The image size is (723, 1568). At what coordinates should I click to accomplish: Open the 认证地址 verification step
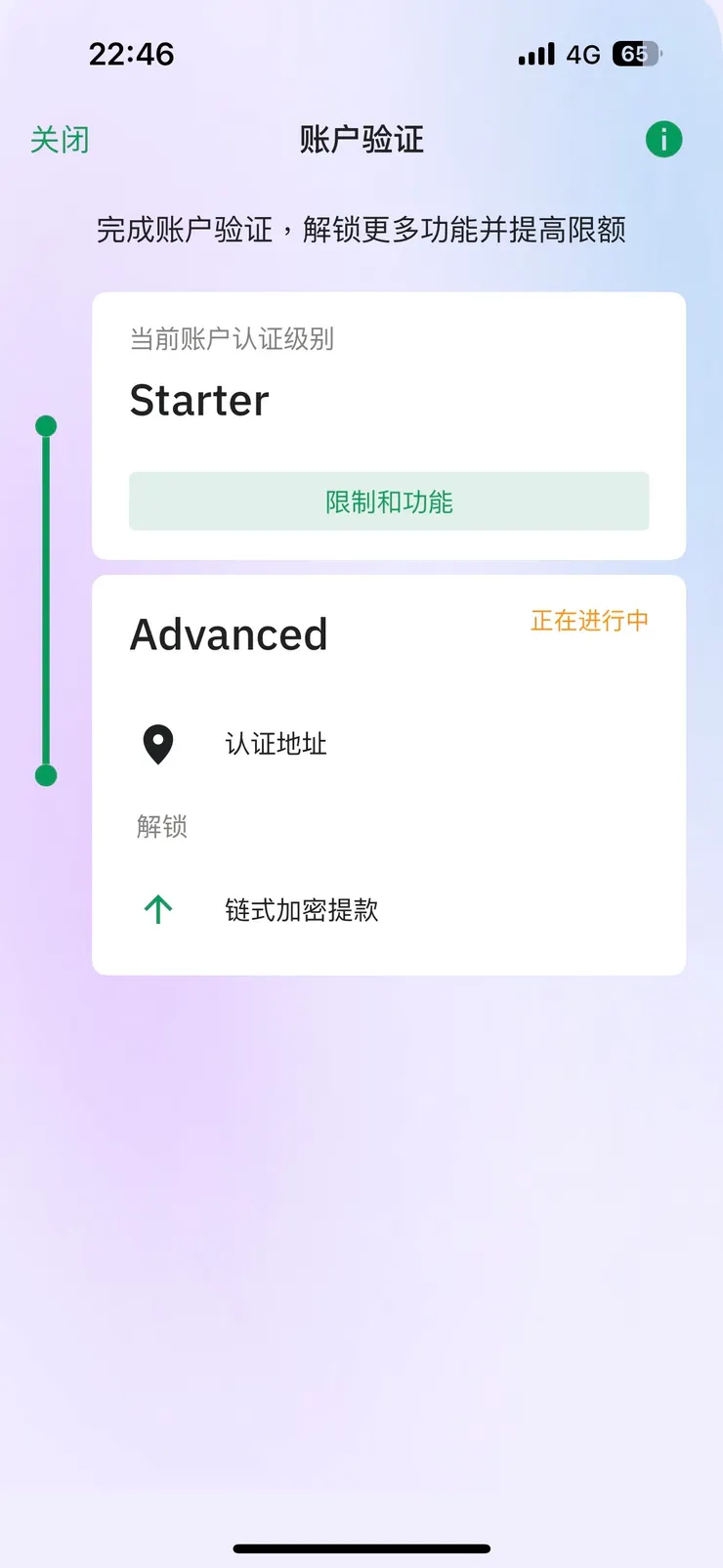click(x=276, y=744)
